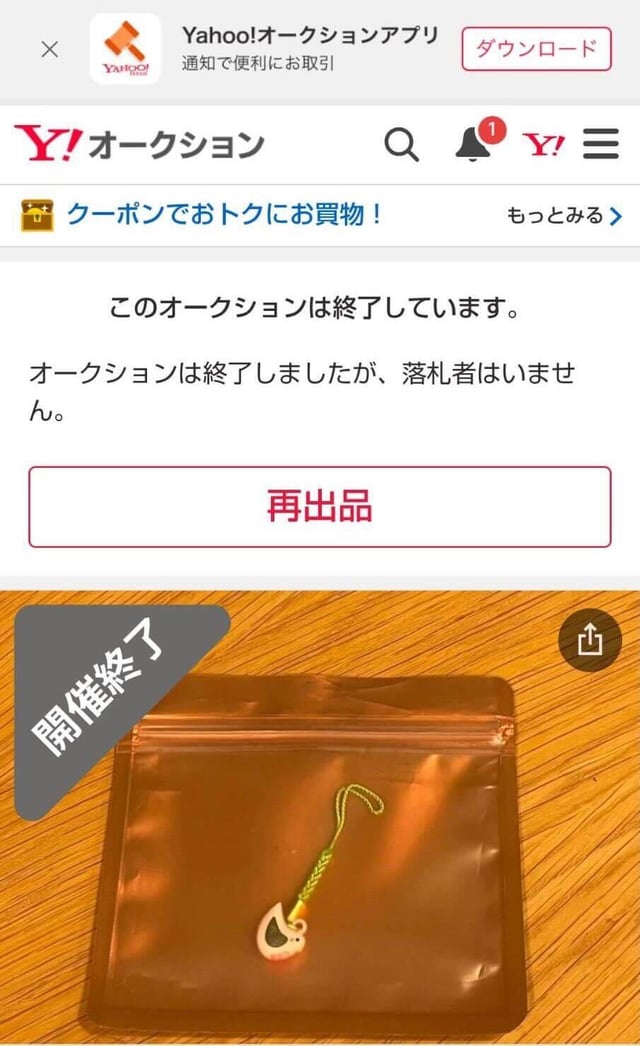Go to the Y!オークション home logo
This screenshot has width=640, height=1046.
click(x=139, y=146)
